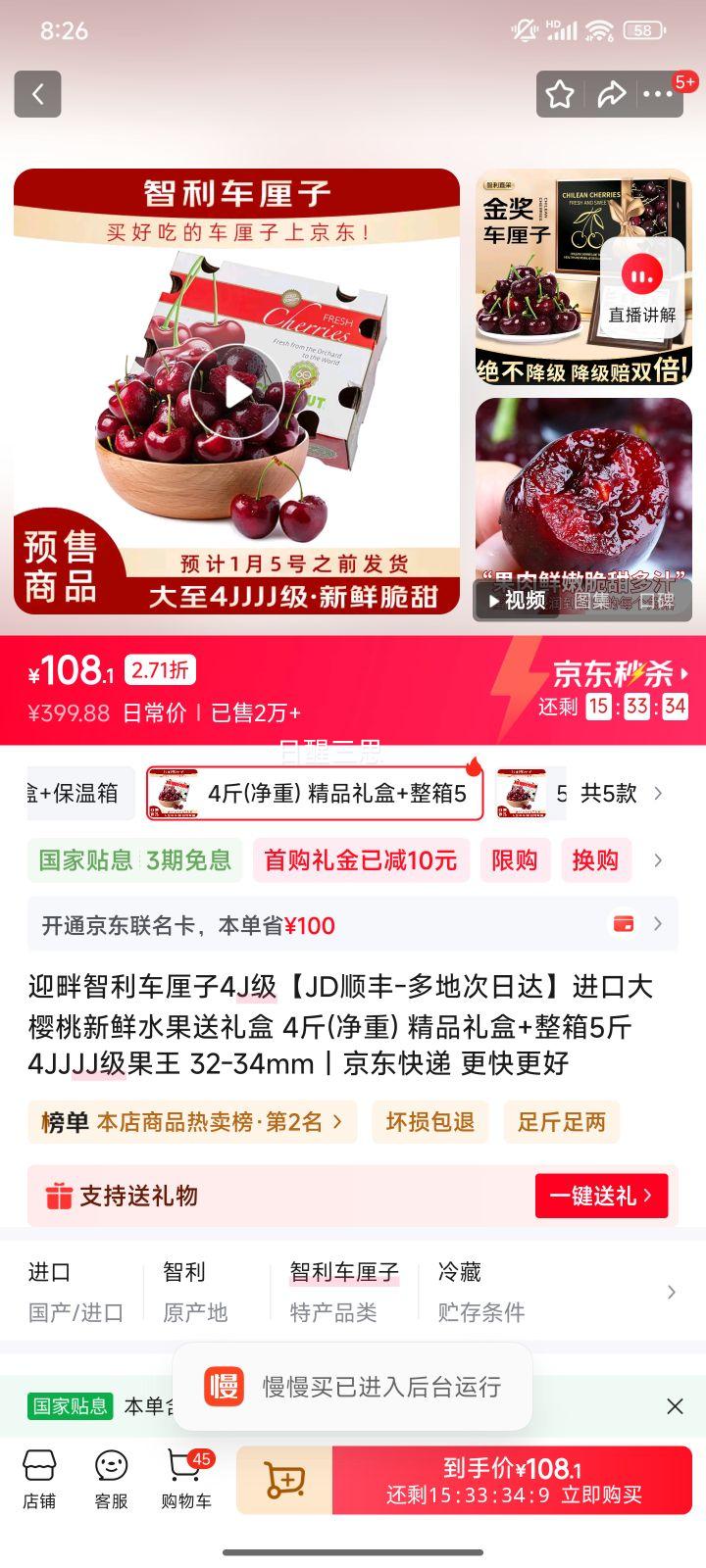Click the gift icon beside 支持送礼物
The image size is (706, 1568).
pos(57,1196)
